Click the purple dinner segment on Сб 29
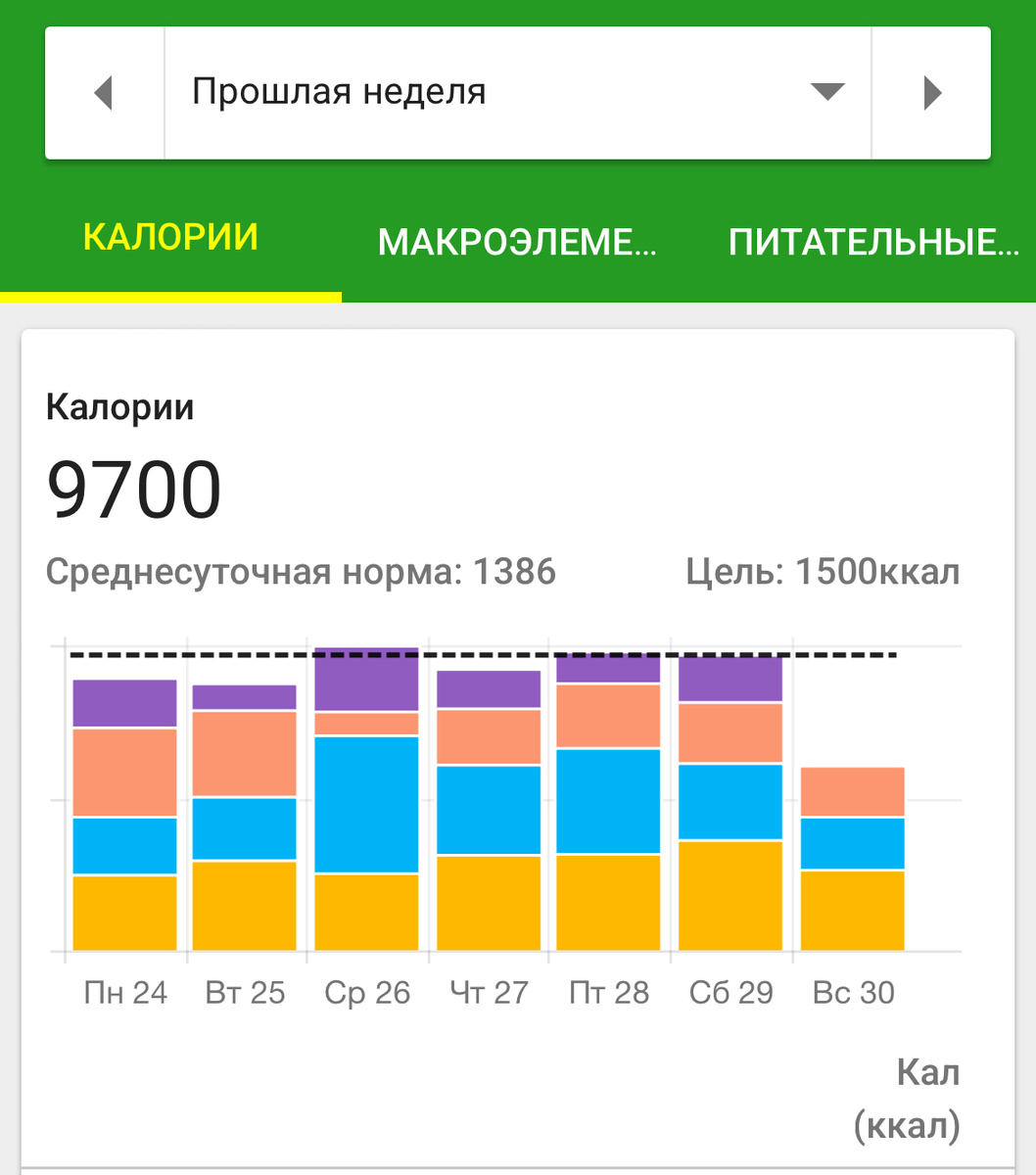Screen dimensions: 1036x1175 click(x=730, y=681)
